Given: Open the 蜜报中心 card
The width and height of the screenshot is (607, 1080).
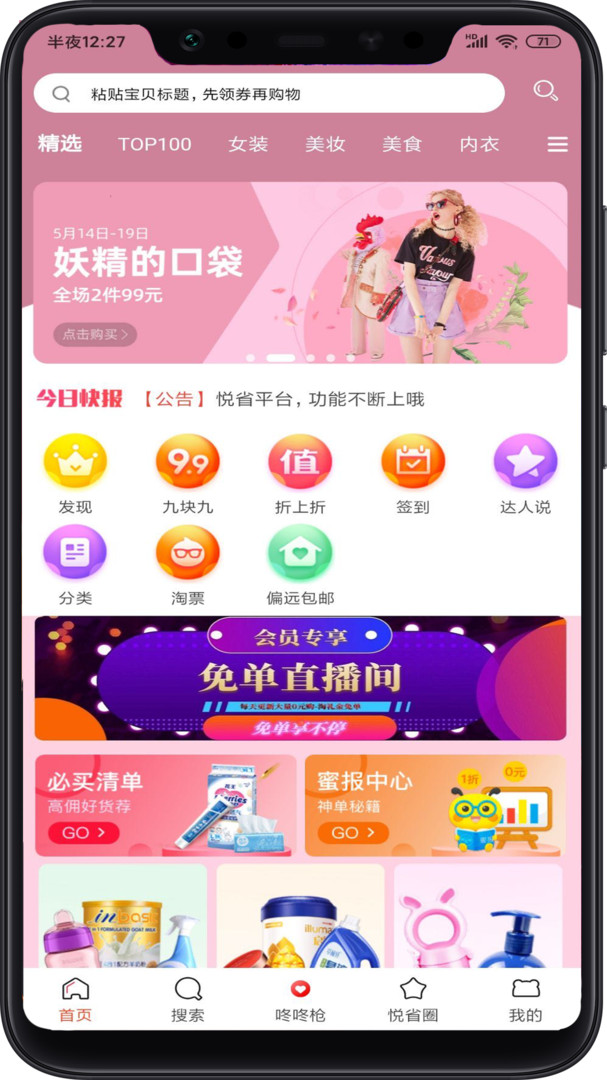Looking at the screenshot, I should tap(435, 805).
